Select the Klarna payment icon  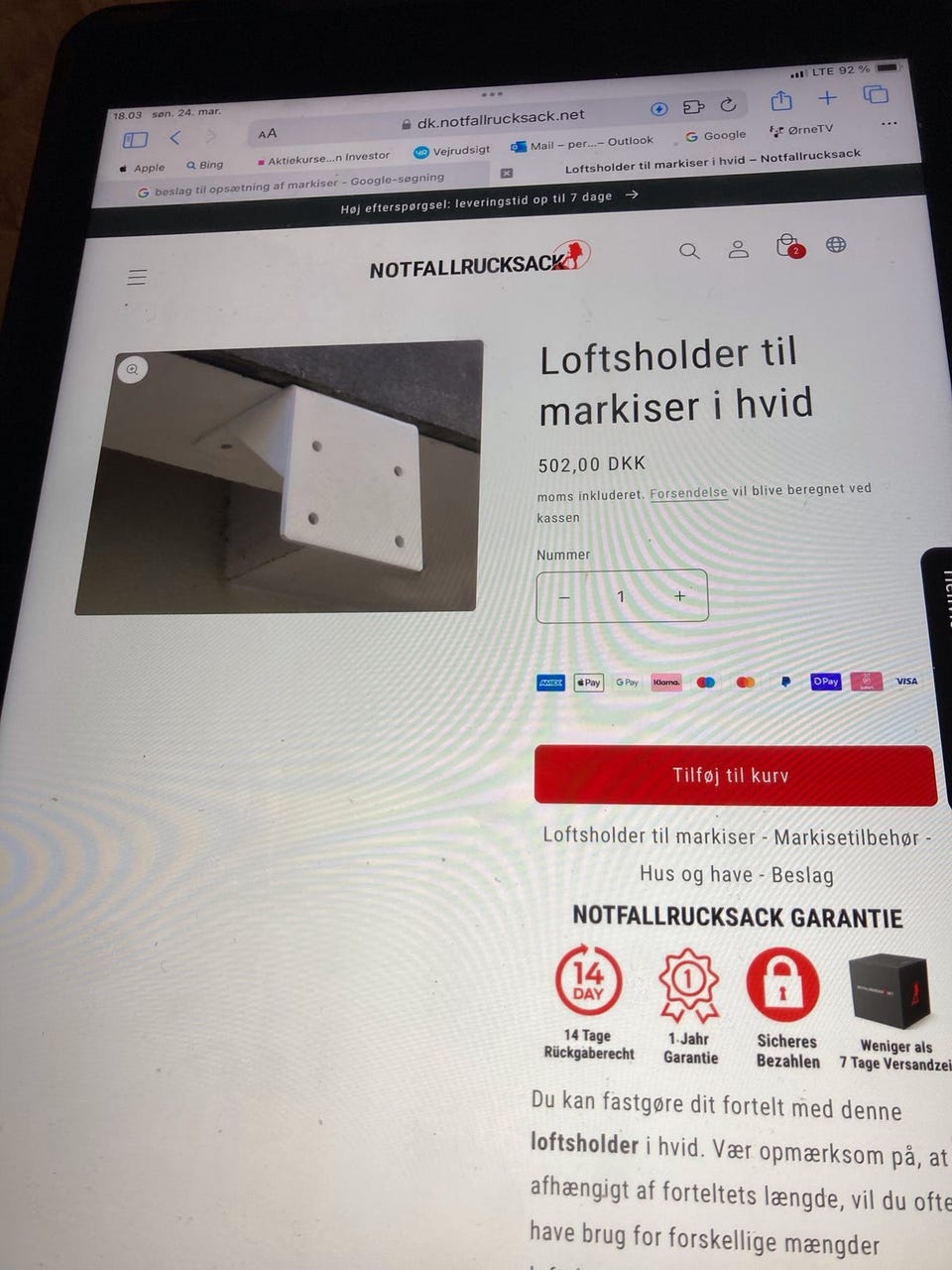[x=665, y=682]
